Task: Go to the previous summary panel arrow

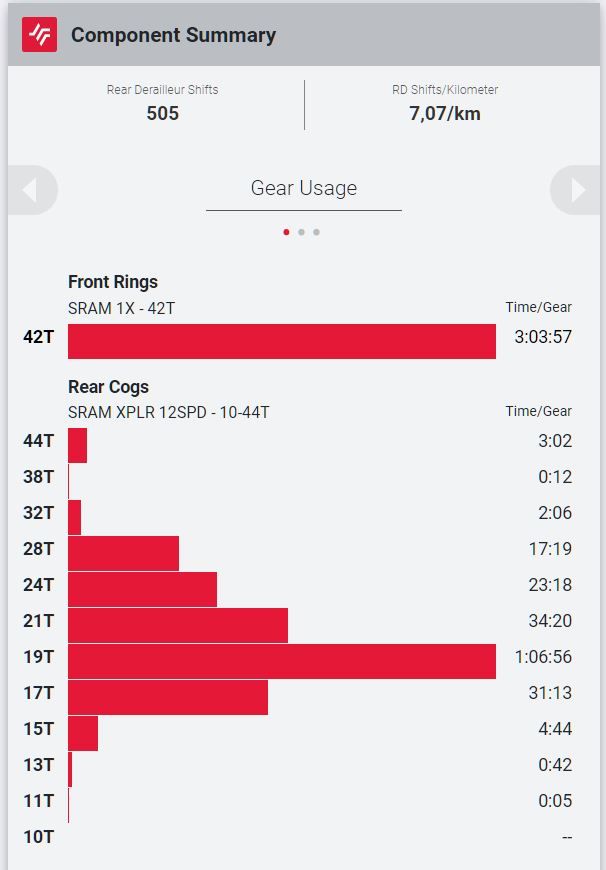Action: 30,190
